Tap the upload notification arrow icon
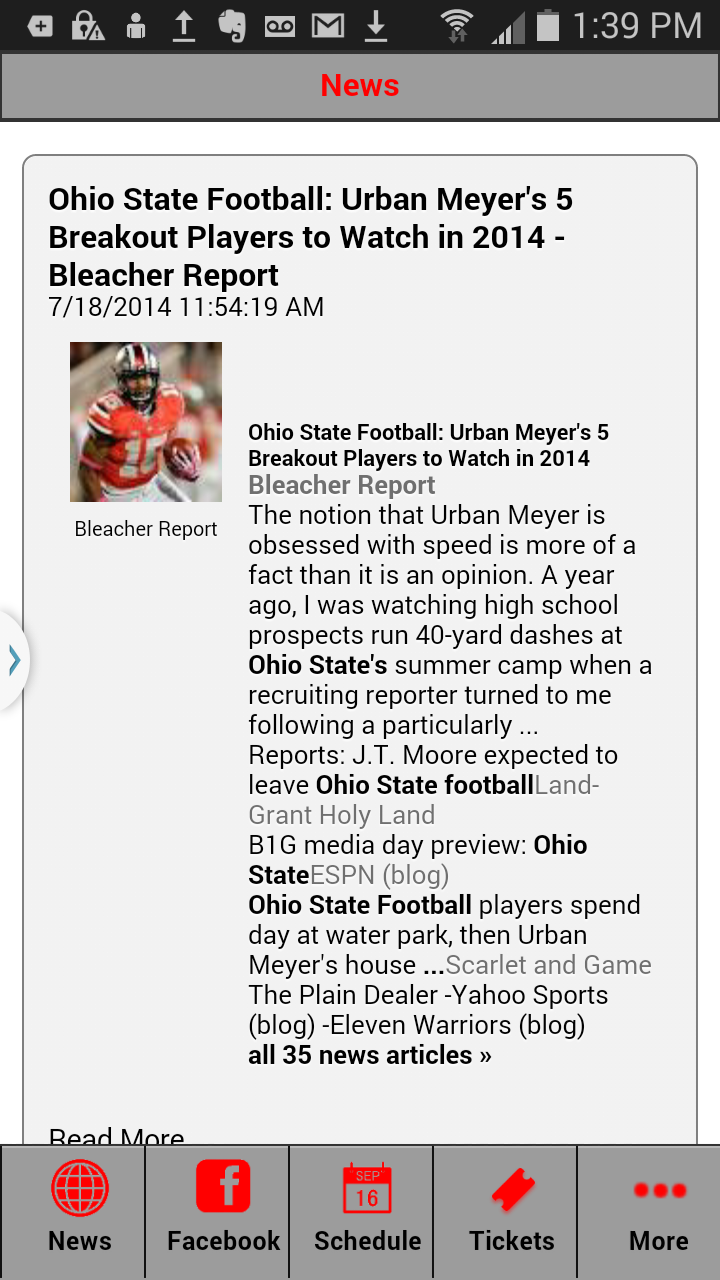720x1280 pixels. click(x=184, y=26)
